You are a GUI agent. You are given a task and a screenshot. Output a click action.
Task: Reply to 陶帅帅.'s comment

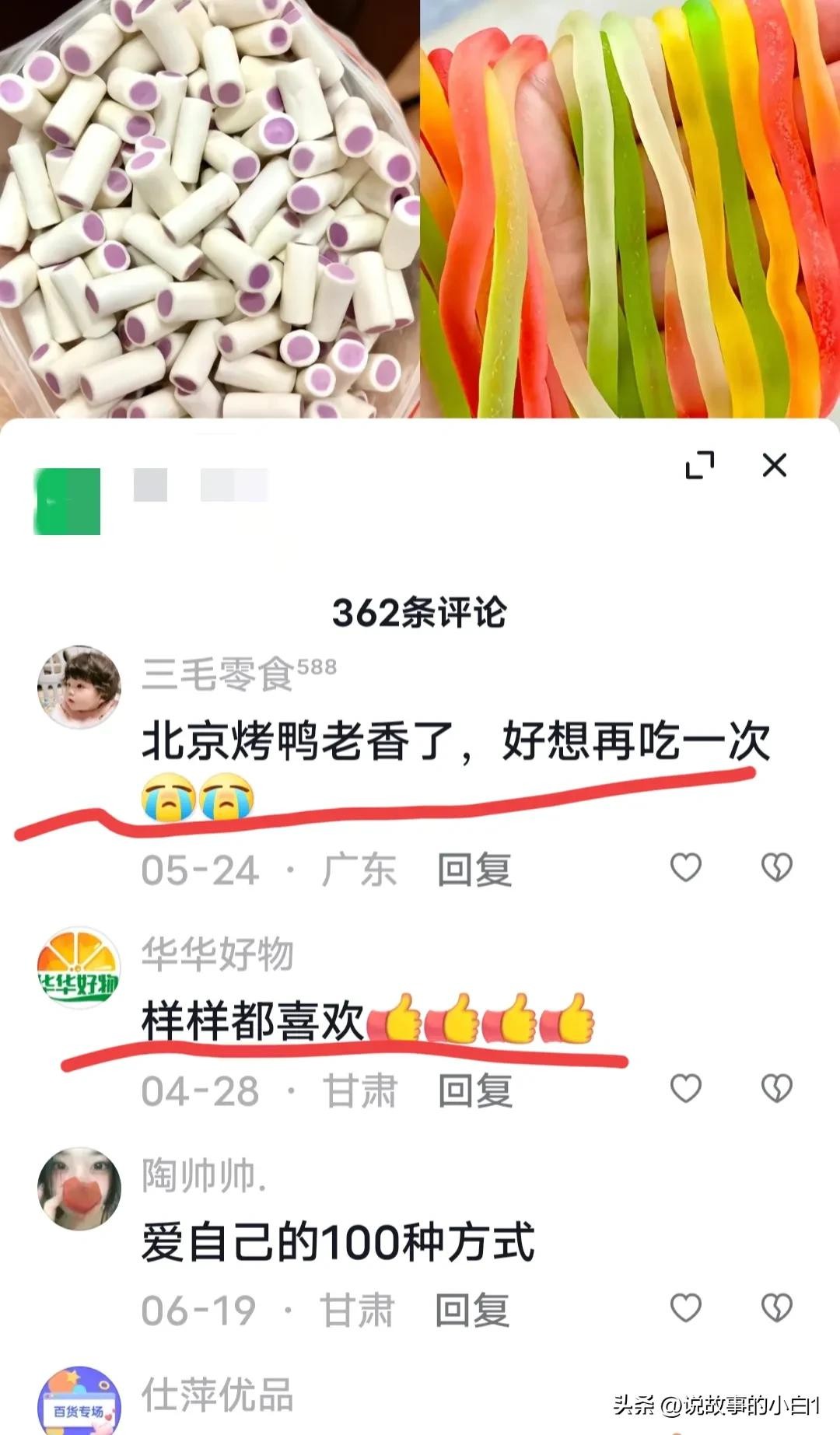[x=472, y=1311]
